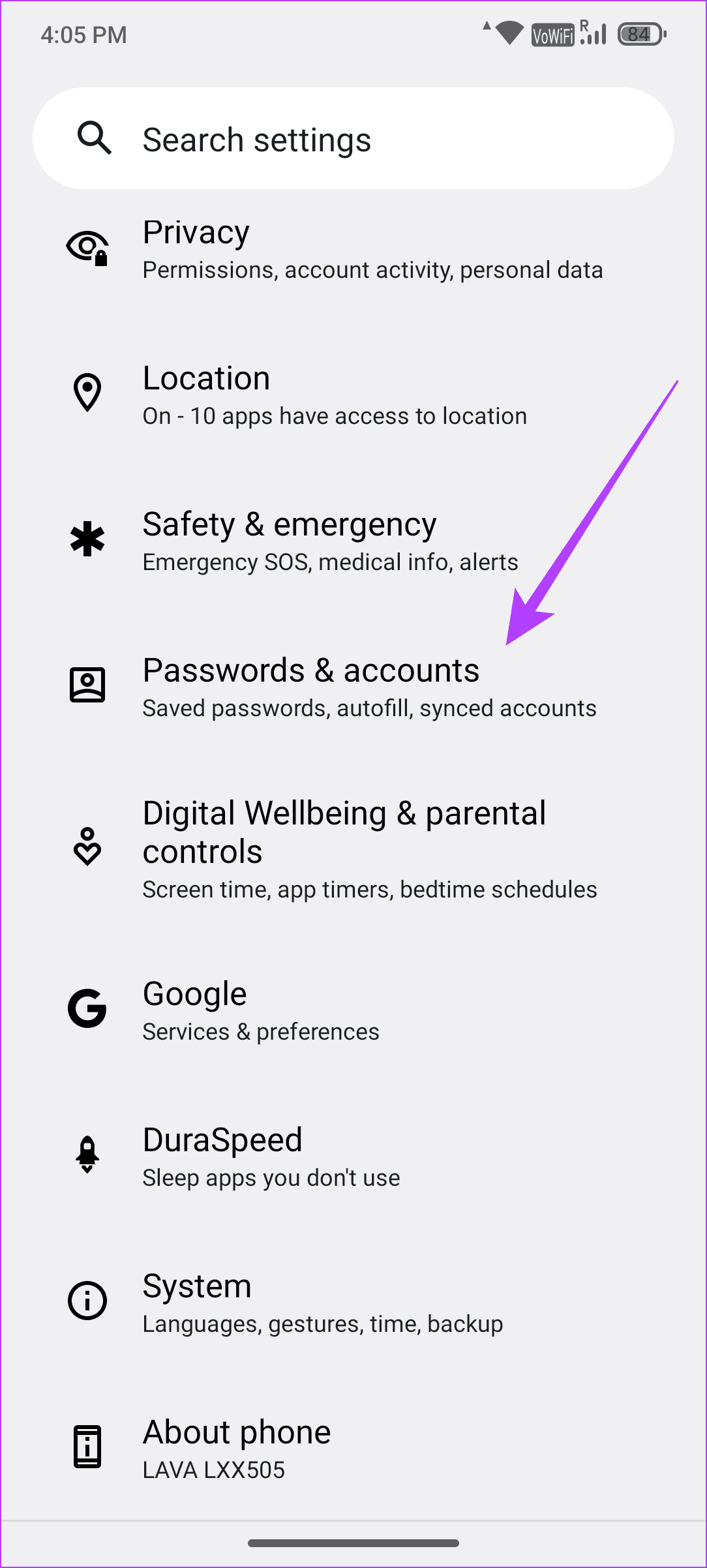Image resolution: width=707 pixels, height=1568 pixels.
Task: Click the System info icon
Action: pyautogui.click(x=87, y=1301)
